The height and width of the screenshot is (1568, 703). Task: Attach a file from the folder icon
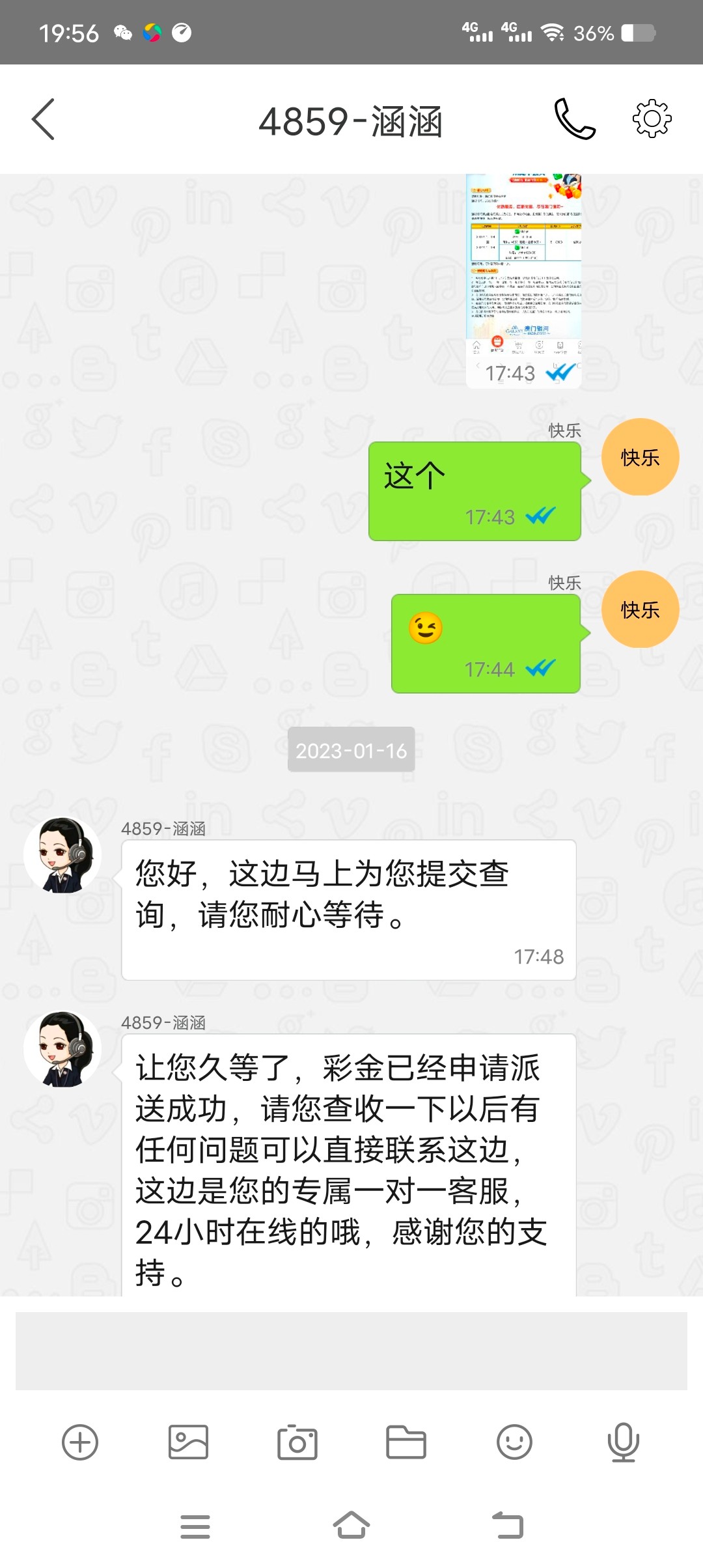[406, 1442]
